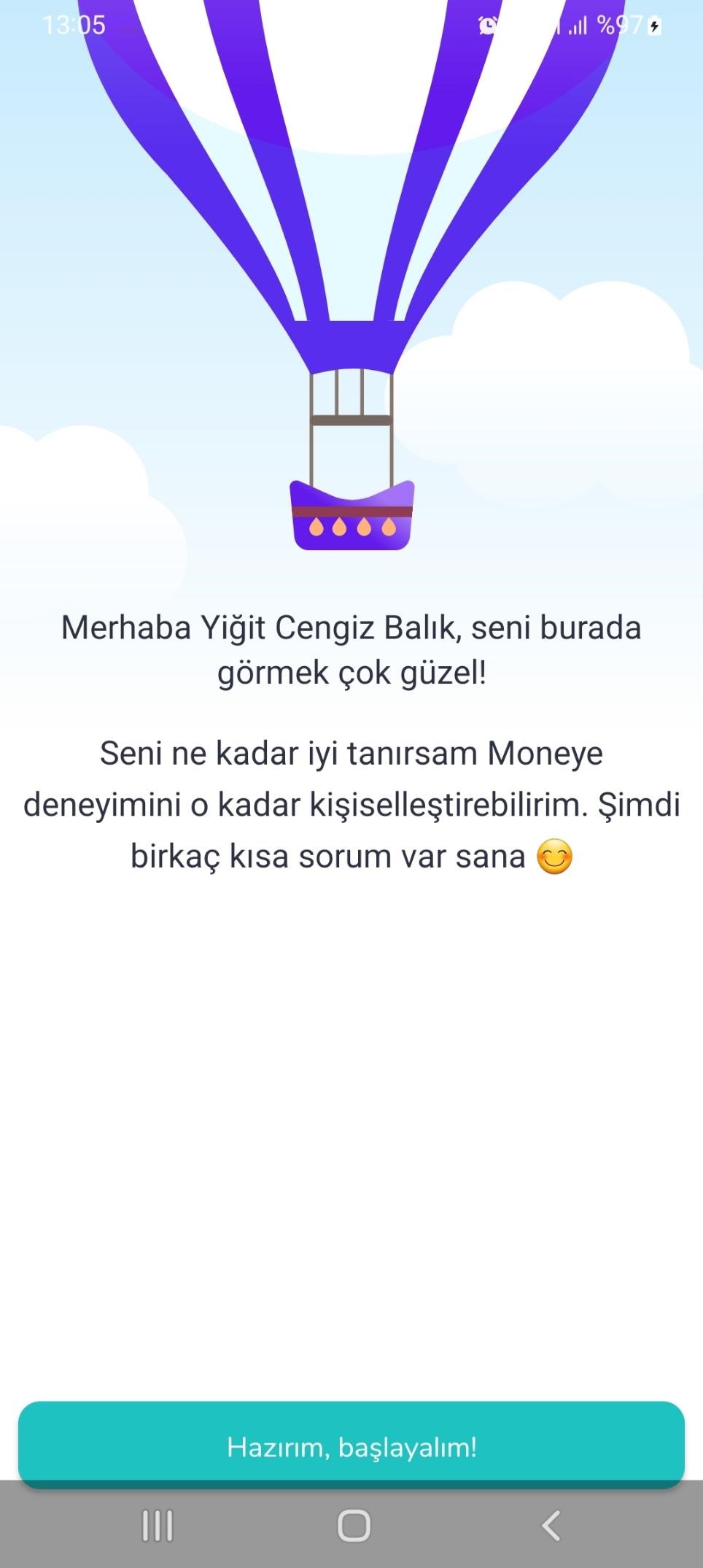Go back using the system back button
703x1568 pixels.
551,1525
